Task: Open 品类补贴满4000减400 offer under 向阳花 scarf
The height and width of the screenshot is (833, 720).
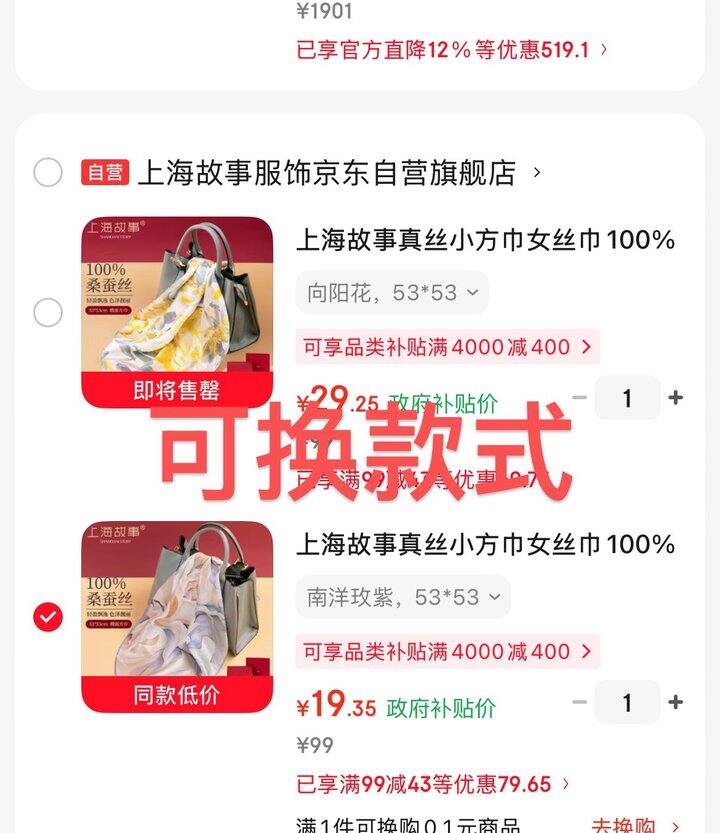Action: pyautogui.click(x=447, y=348)
